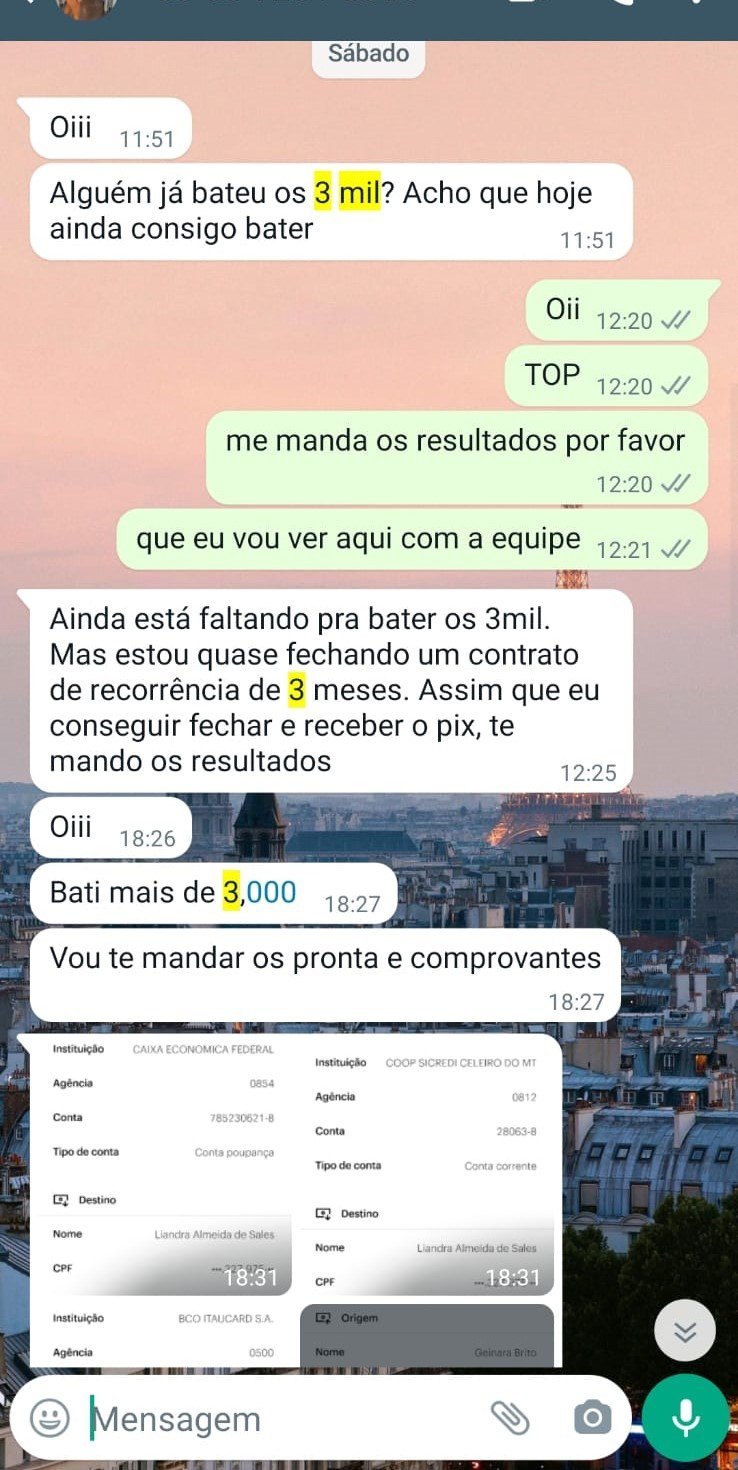Record a voice message with the microphone
This screenshot has width=738, height=1470.
click(685, 1417)
